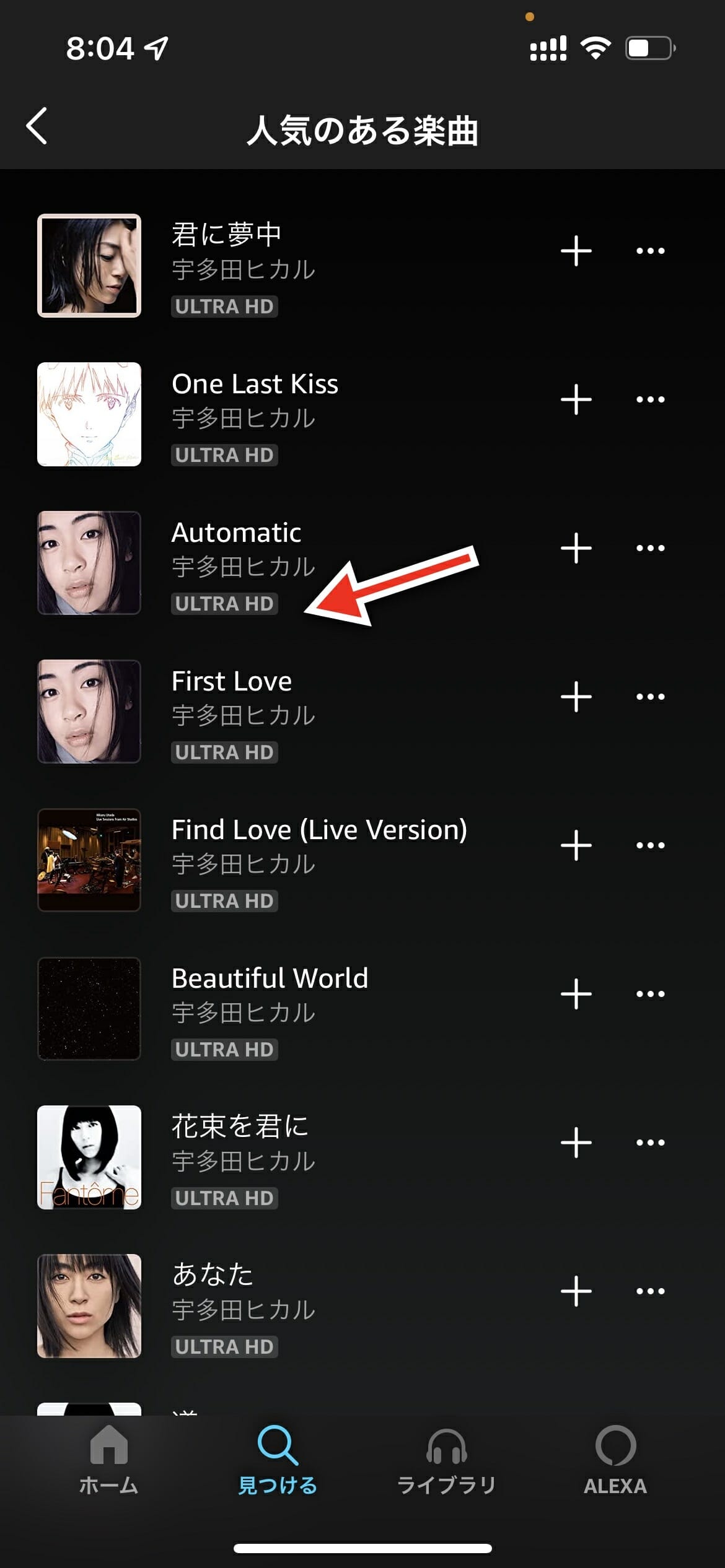
Task: Play the song Beautiful World
Action: coord(270,980)
